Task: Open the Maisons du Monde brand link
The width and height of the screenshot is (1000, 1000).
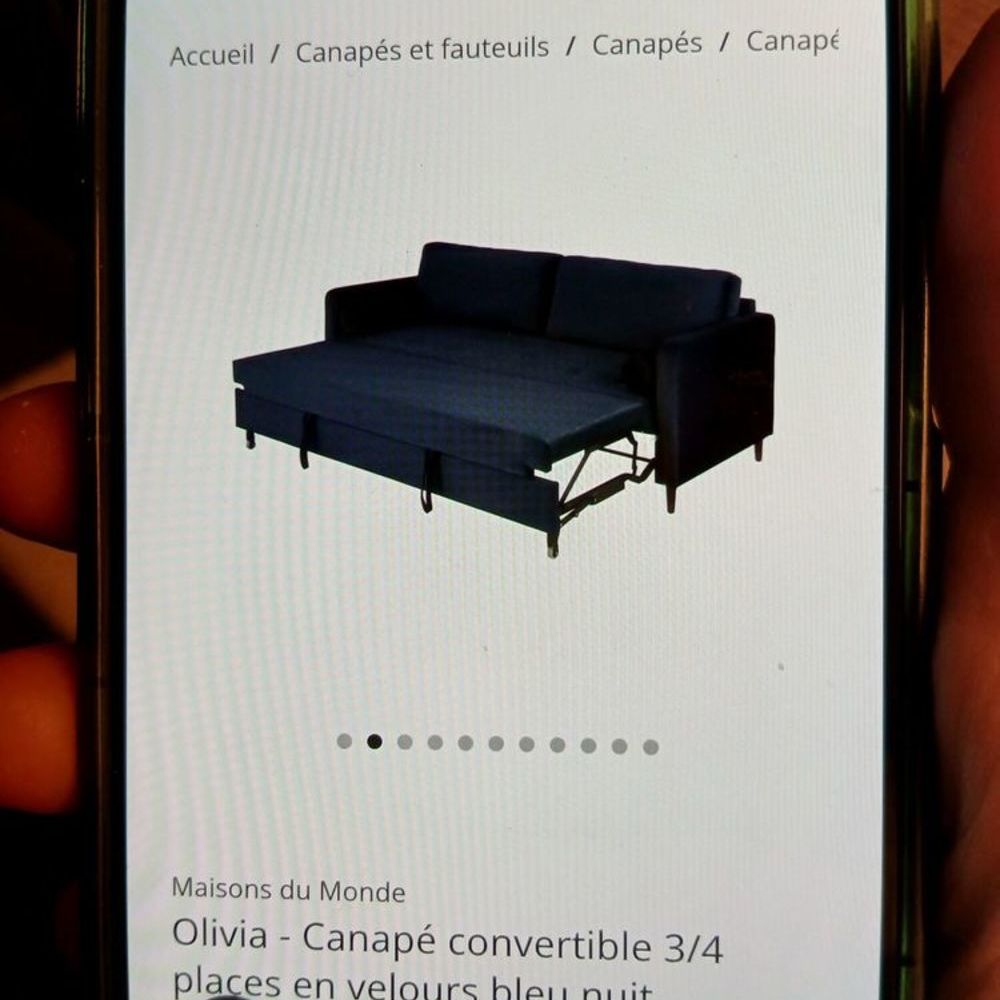Action: point(288,890)
